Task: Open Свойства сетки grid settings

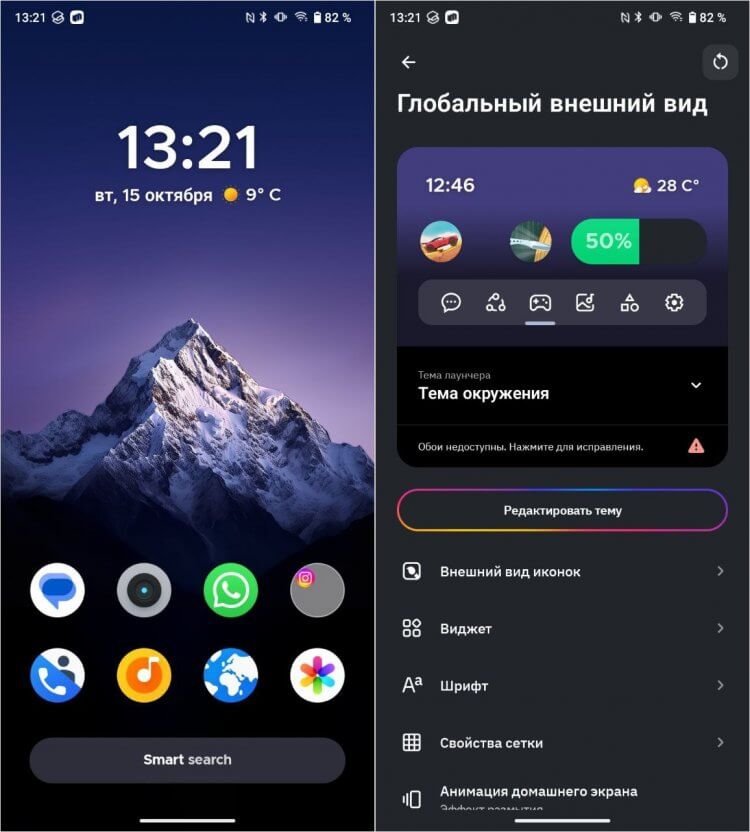Action: pyautogui.click(x=562, y=743)
